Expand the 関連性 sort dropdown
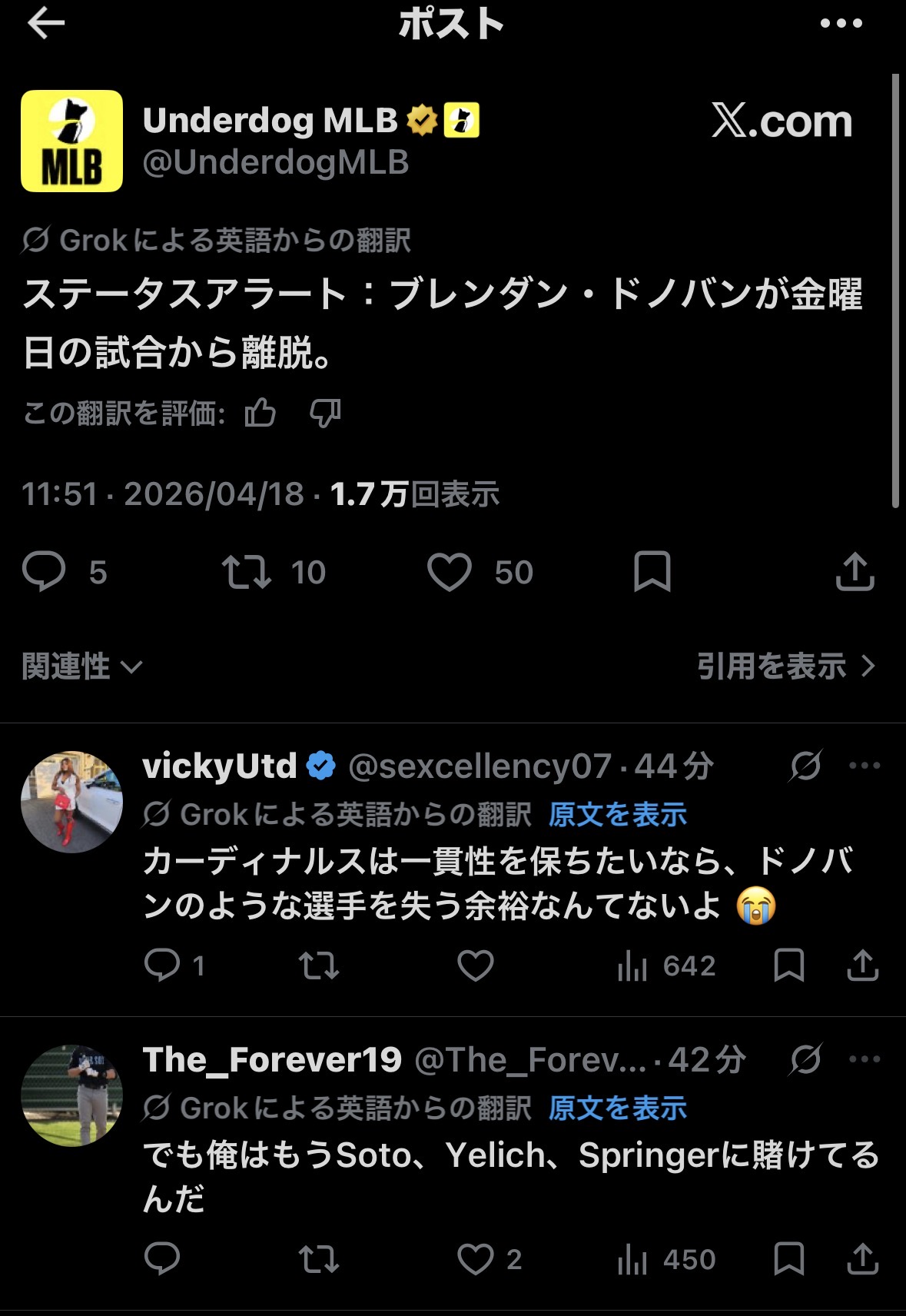The height and width of the screenshot is (1316, 906). point(82,666)
